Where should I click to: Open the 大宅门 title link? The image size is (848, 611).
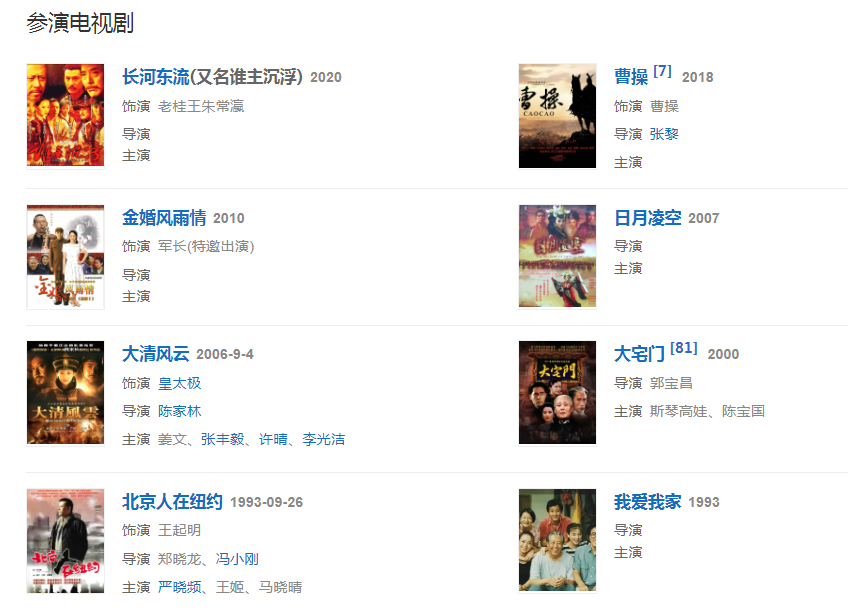pyautogui.click(x=639, y=354)
